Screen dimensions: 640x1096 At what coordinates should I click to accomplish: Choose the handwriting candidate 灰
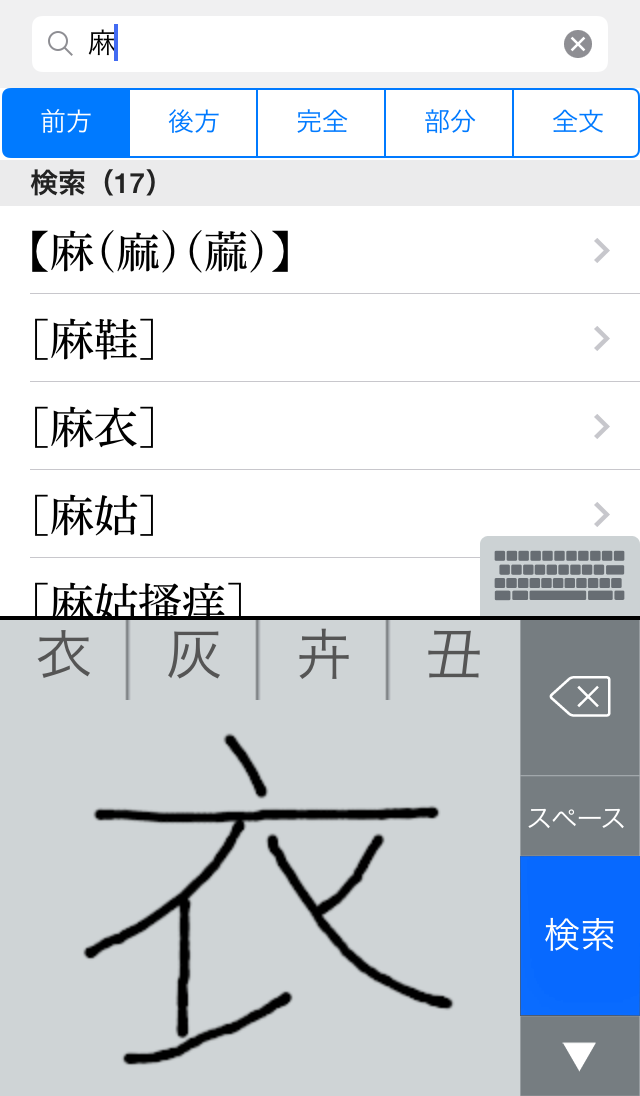click(x=193, y=658)
